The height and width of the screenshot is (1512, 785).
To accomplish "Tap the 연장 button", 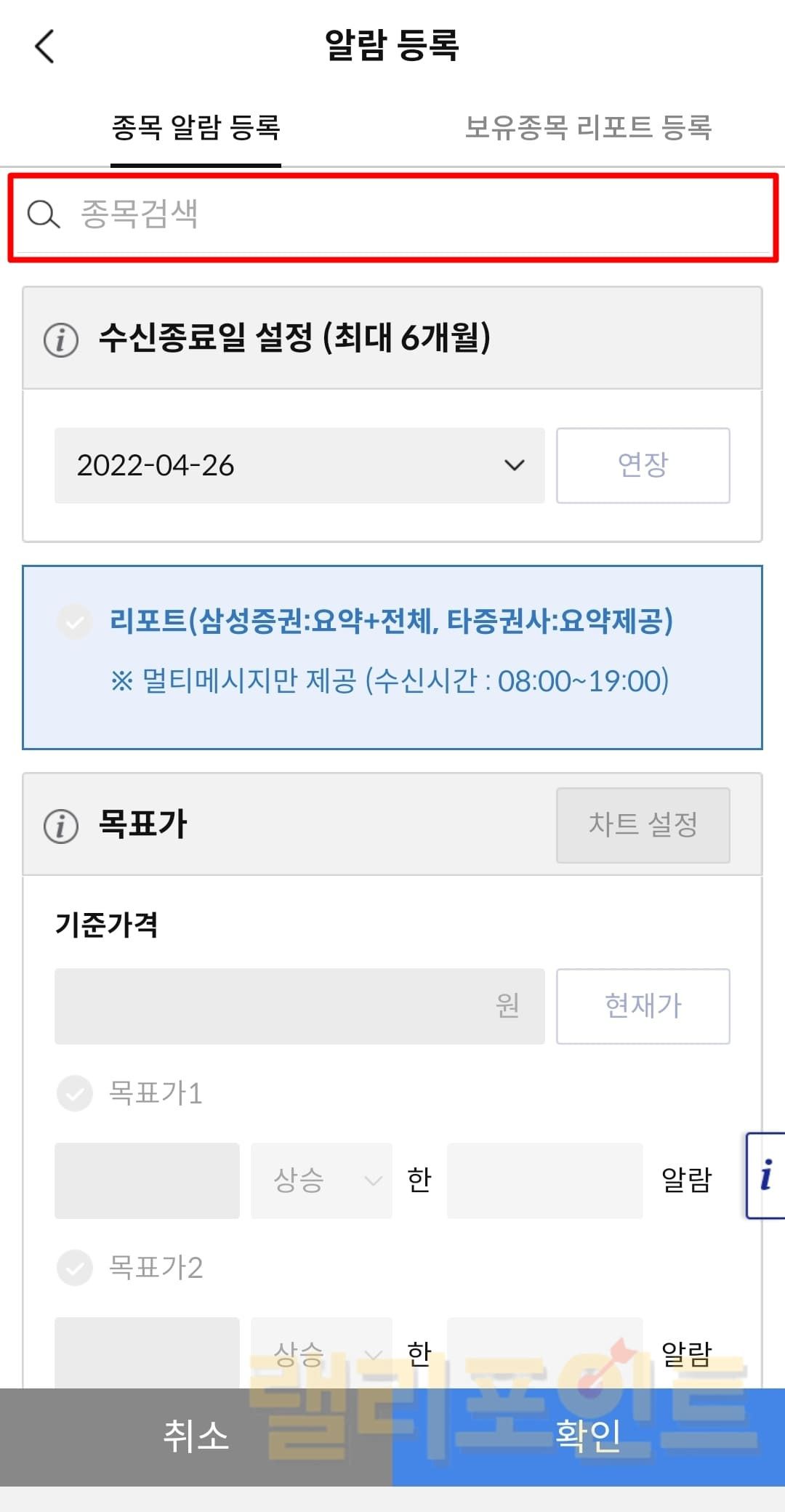I will pyautogui.click(x=643, y=465).
